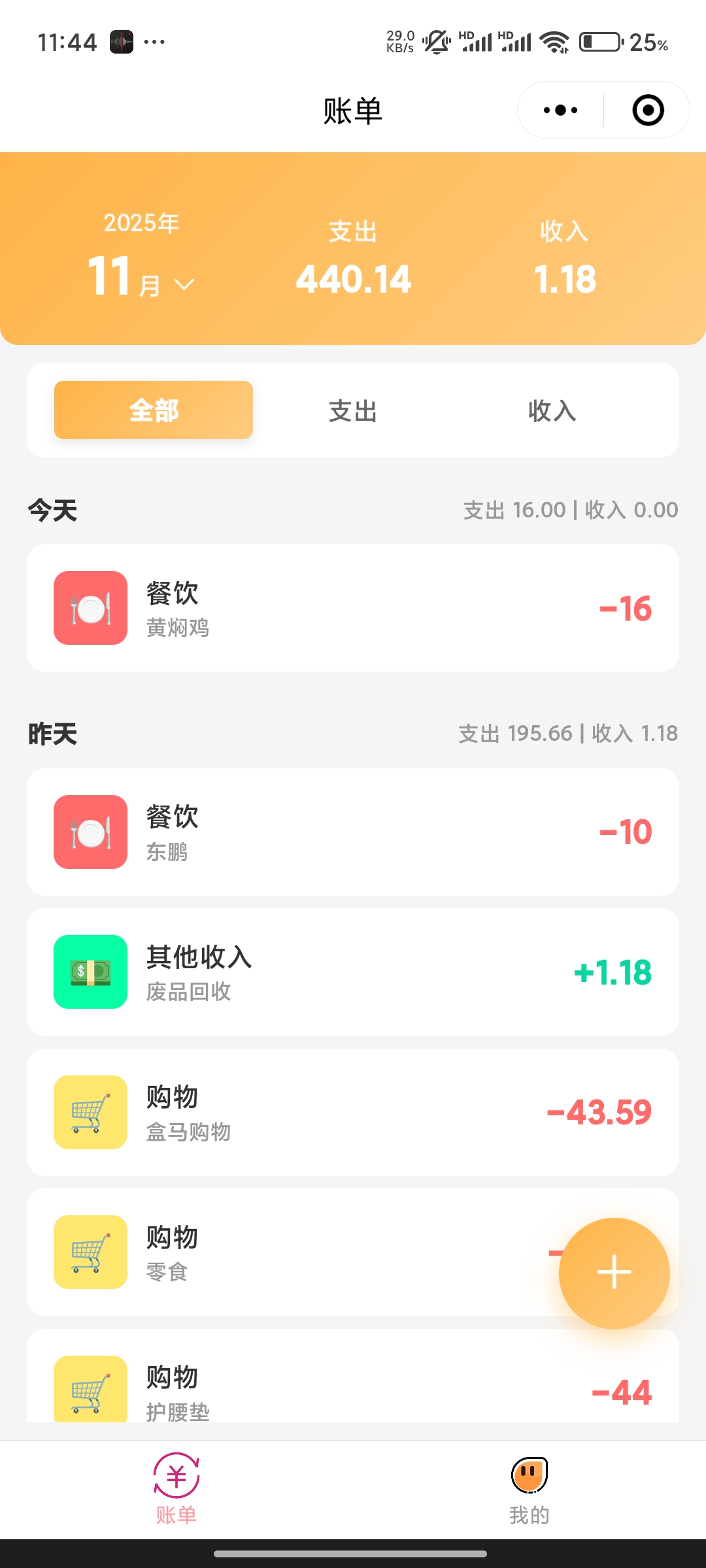Switch to the 收入 filter tab
Screen dimensions: 706x1568
(x=551, y=410)
